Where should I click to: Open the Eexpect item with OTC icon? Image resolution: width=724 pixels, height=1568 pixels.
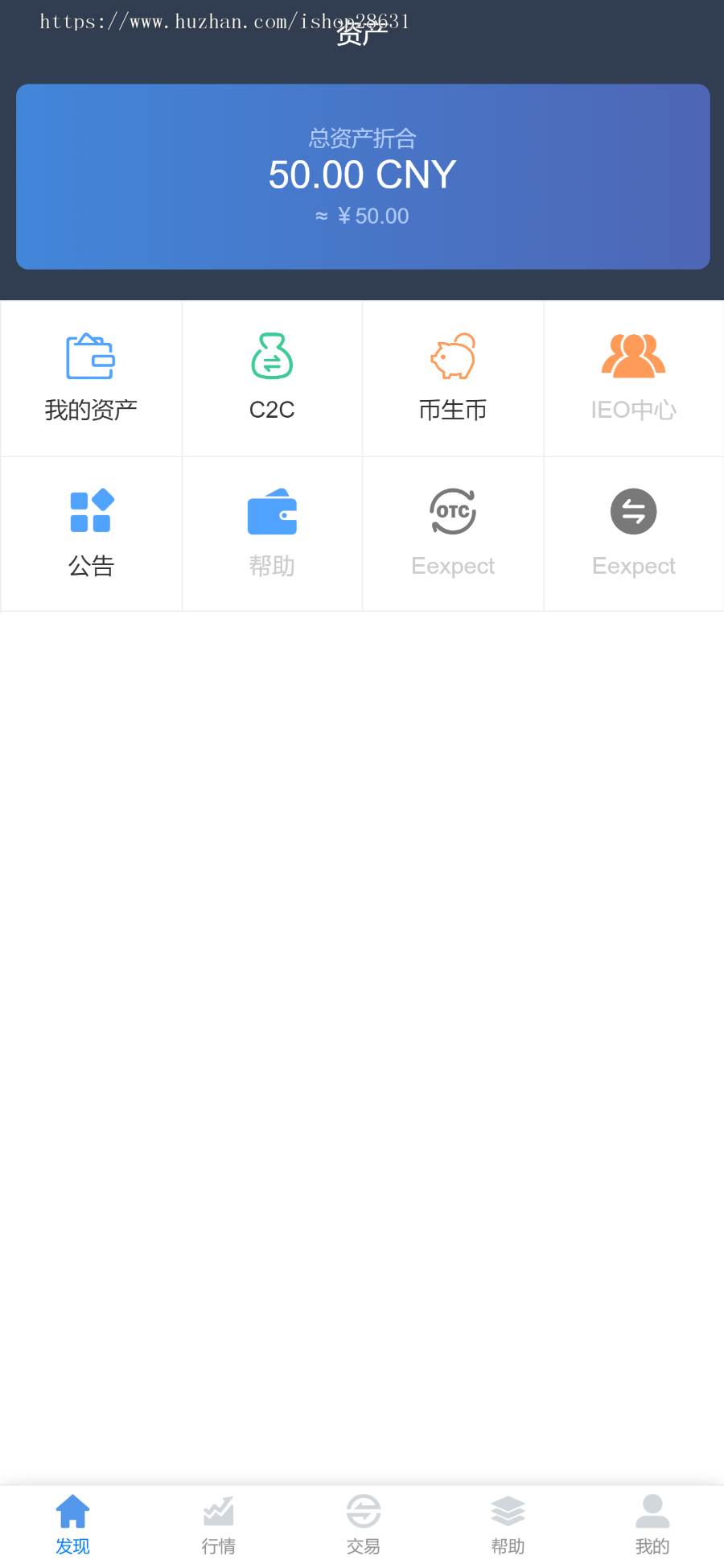(453, 534)
